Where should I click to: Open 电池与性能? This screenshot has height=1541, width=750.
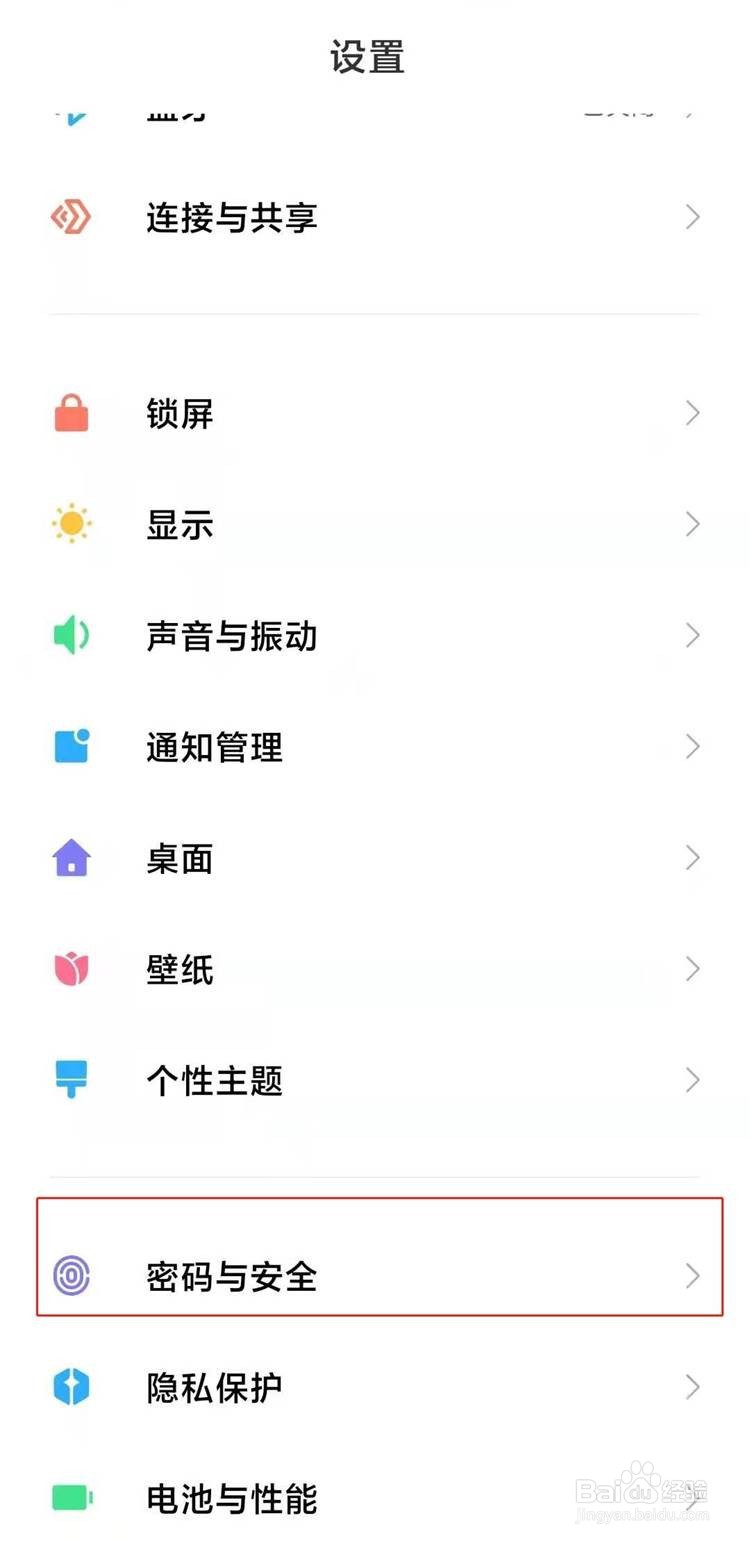pyautogui.click(x=375, y=1498)
